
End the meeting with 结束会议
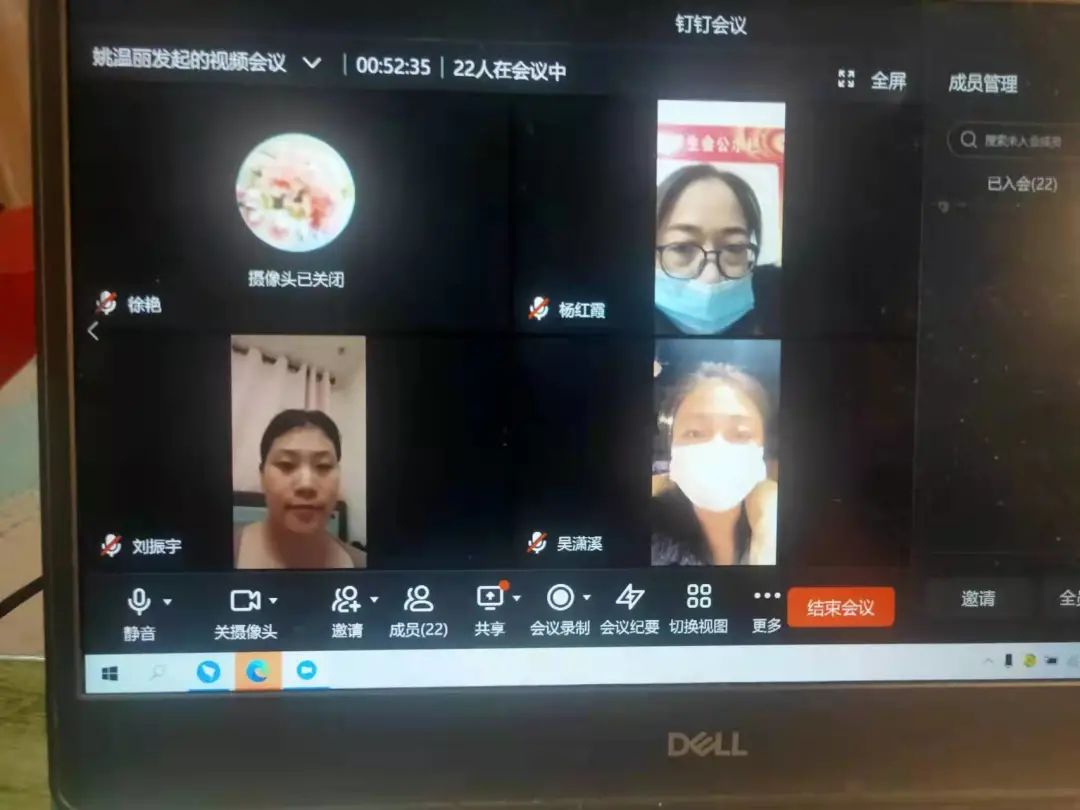point(840,607)
